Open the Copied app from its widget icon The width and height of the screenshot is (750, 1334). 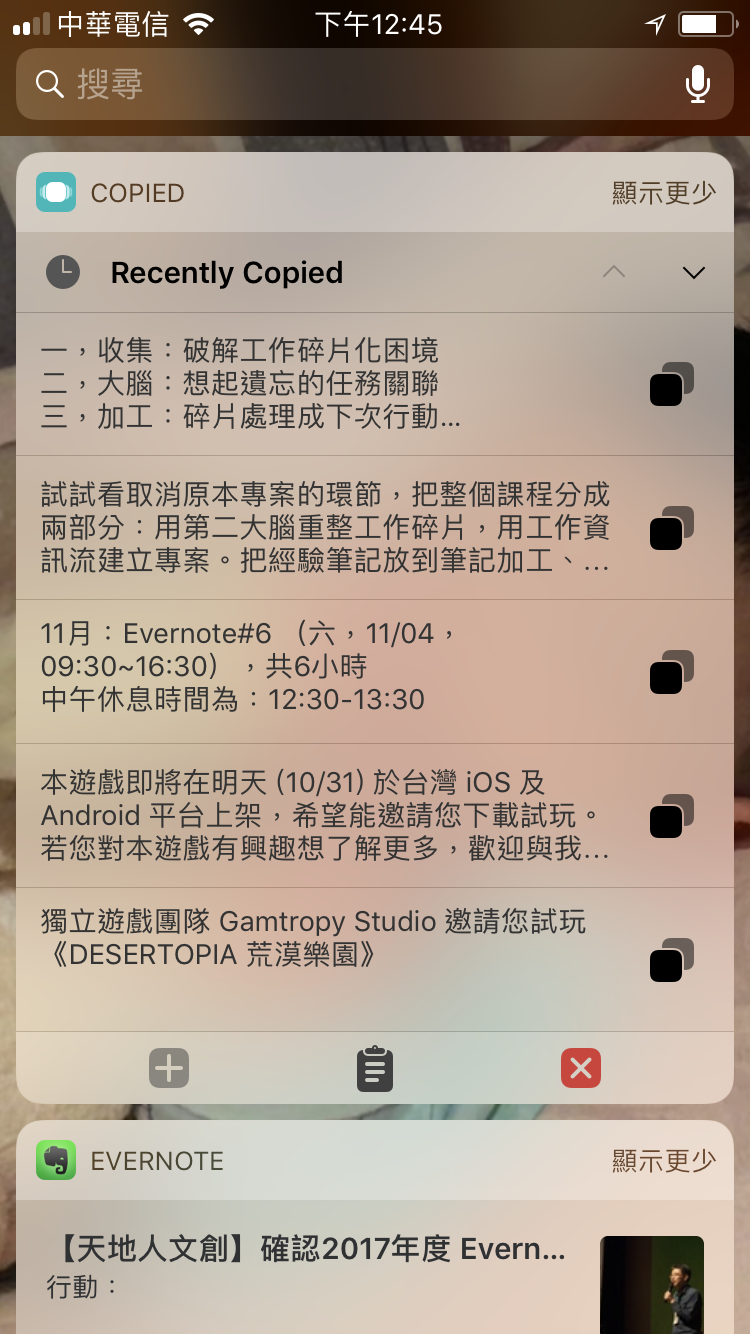(x=56, y=192)
